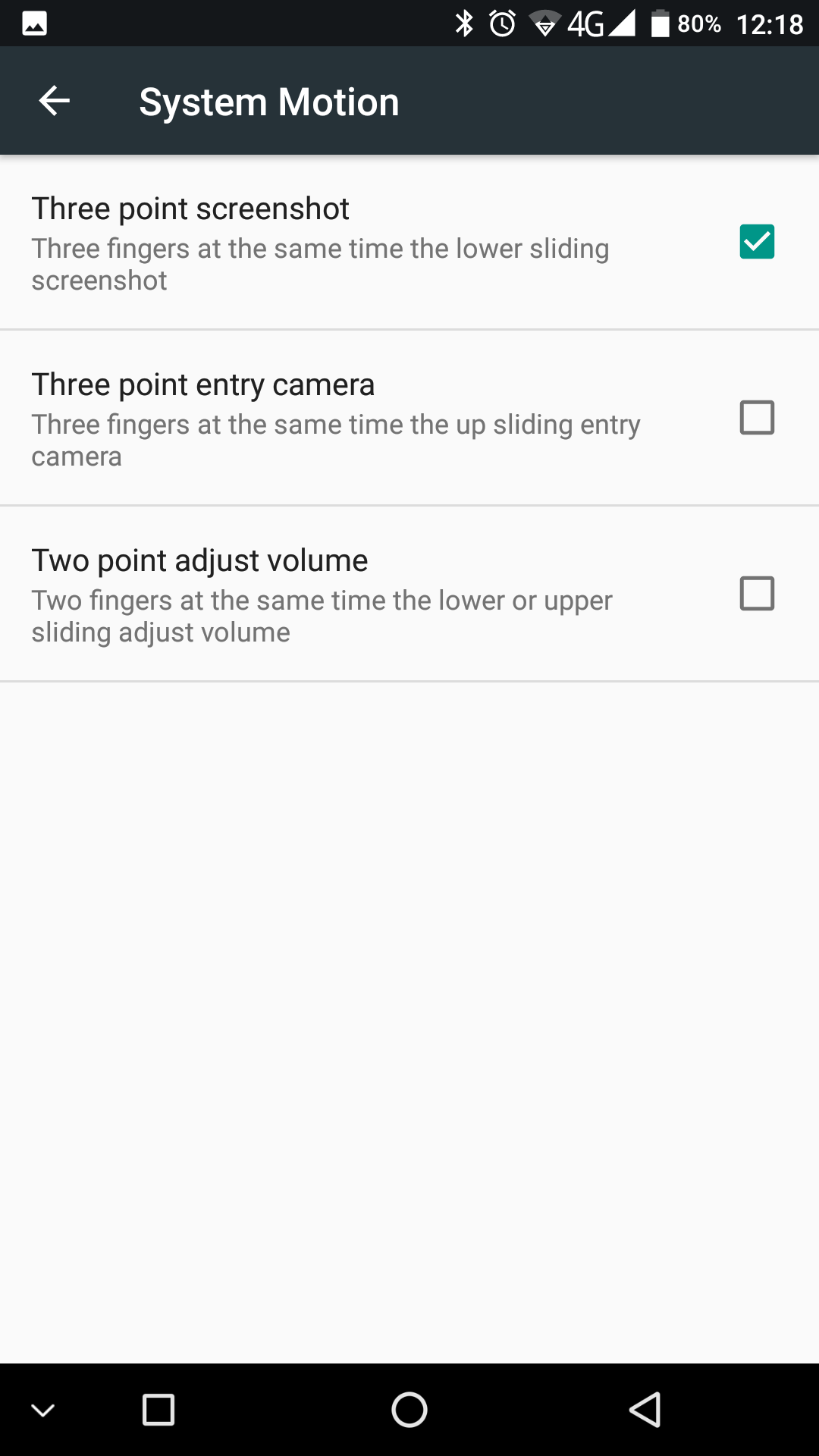Go back from System Motion
Screen dimensions: 819x1456
click(x=55, y=101)
